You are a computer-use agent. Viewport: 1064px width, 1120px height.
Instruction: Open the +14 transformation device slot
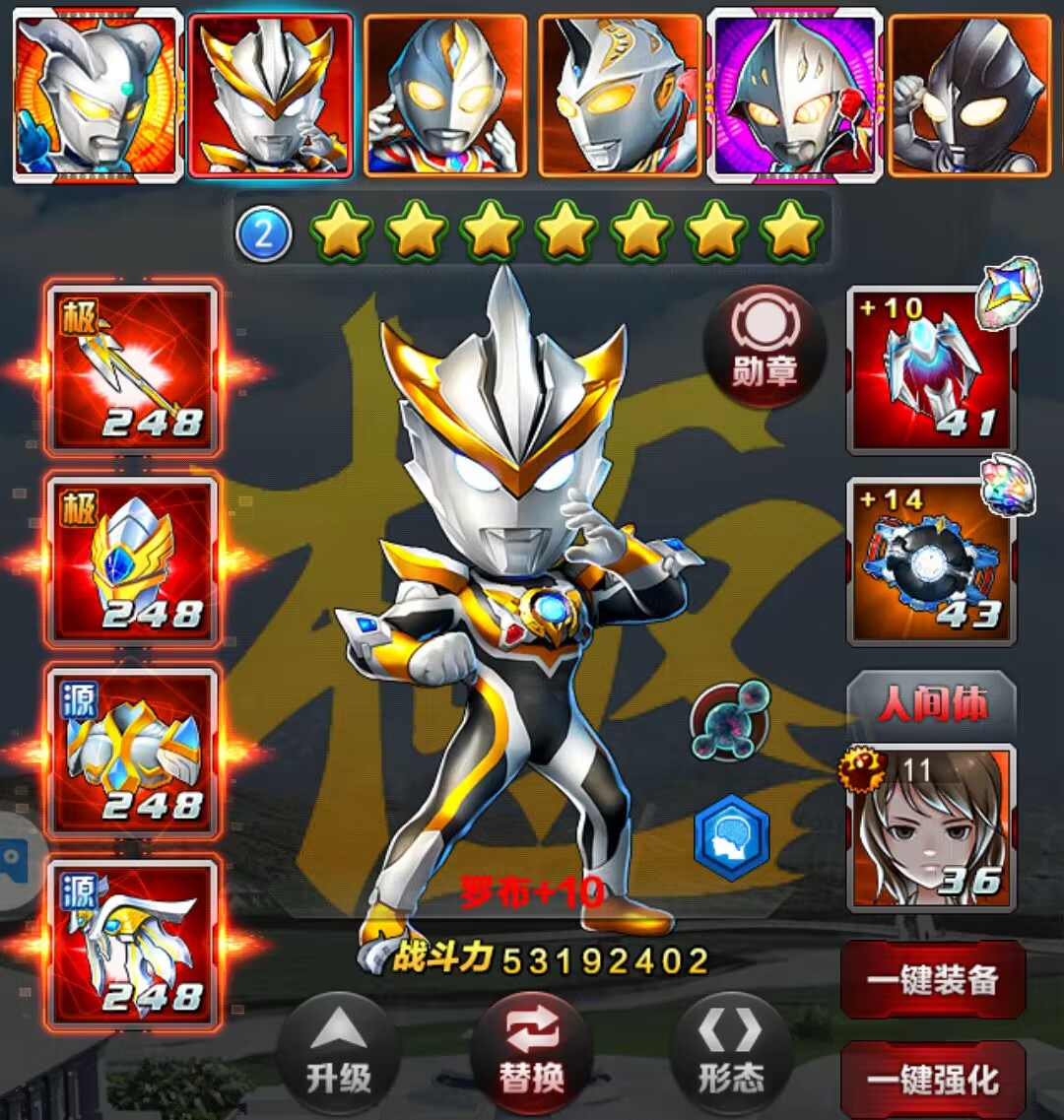[x=931, y=561]
